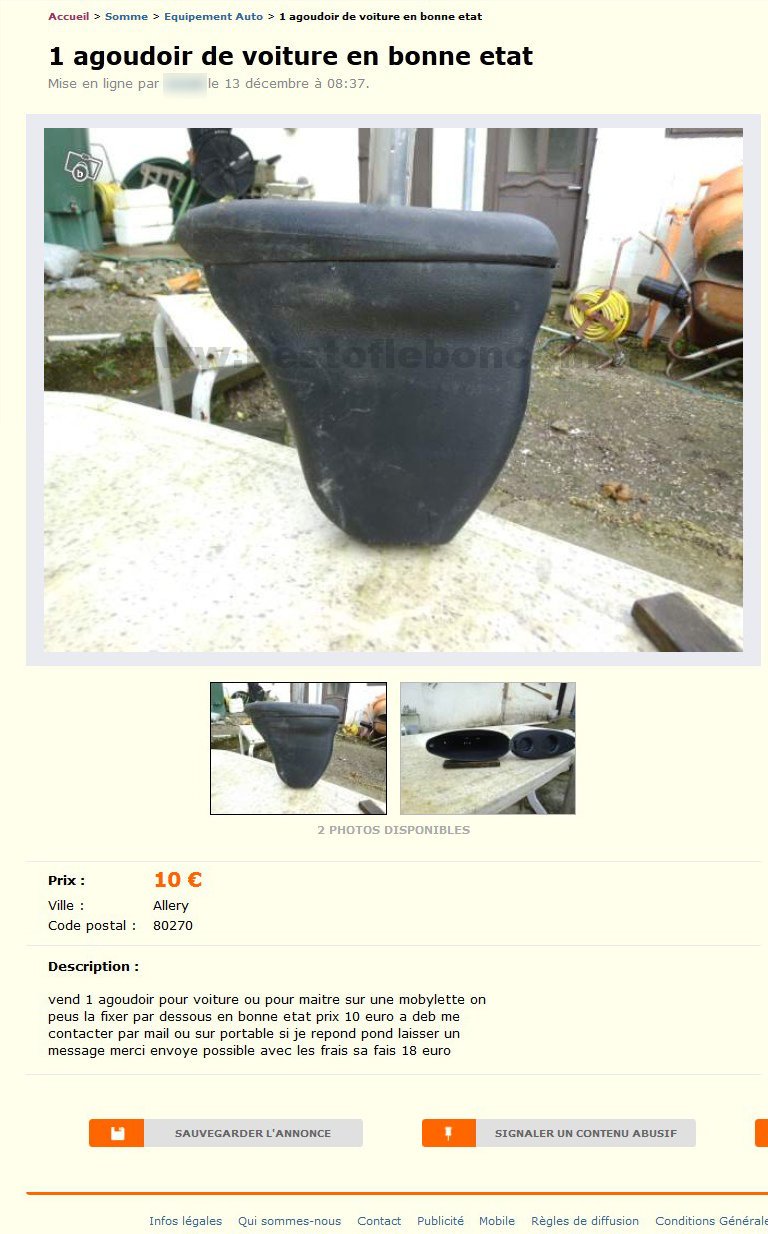768x1234 pixels.
Task: Select the second photo thumbnail
Action: tap(487, 748)
